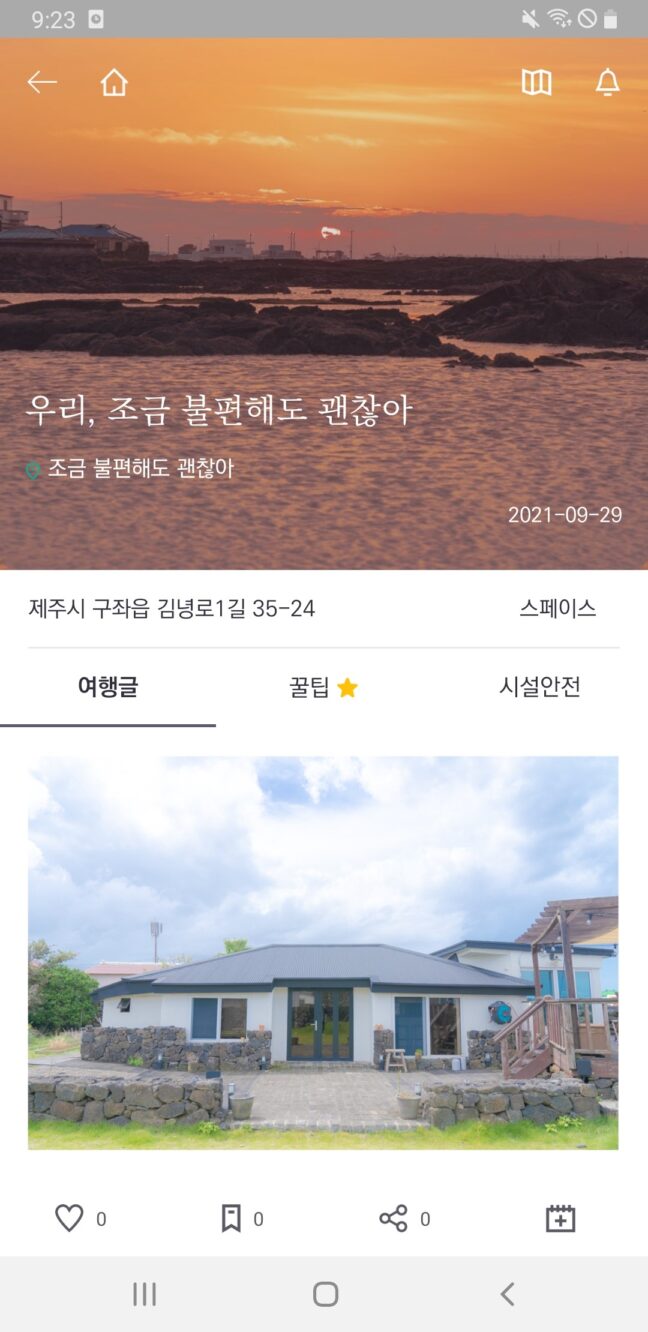Switch to the 여행글 tab

tap(108, 687)
